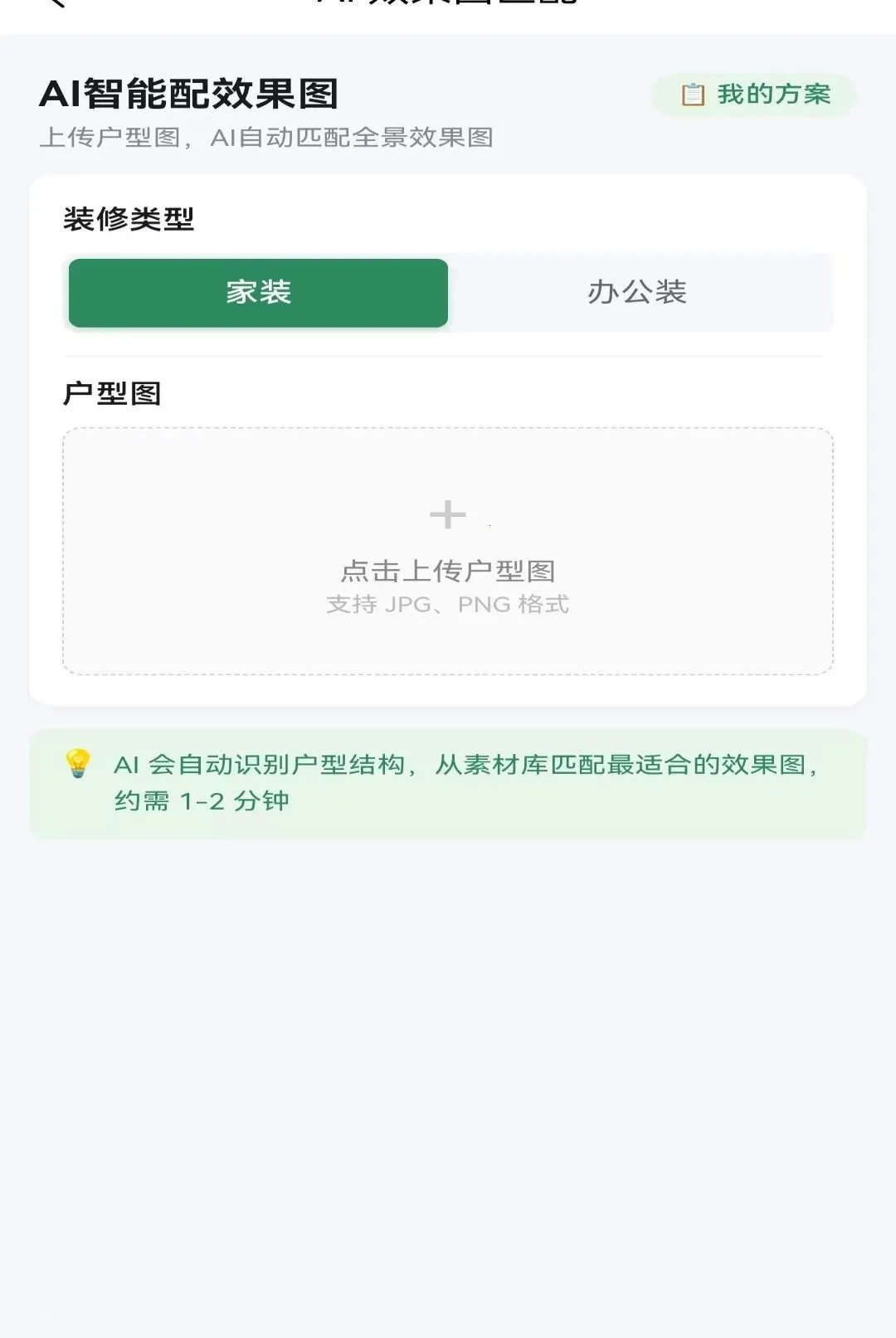
Task: Tap 点击上传户型图 to upload a floor plan
Action: pos(448,551)
